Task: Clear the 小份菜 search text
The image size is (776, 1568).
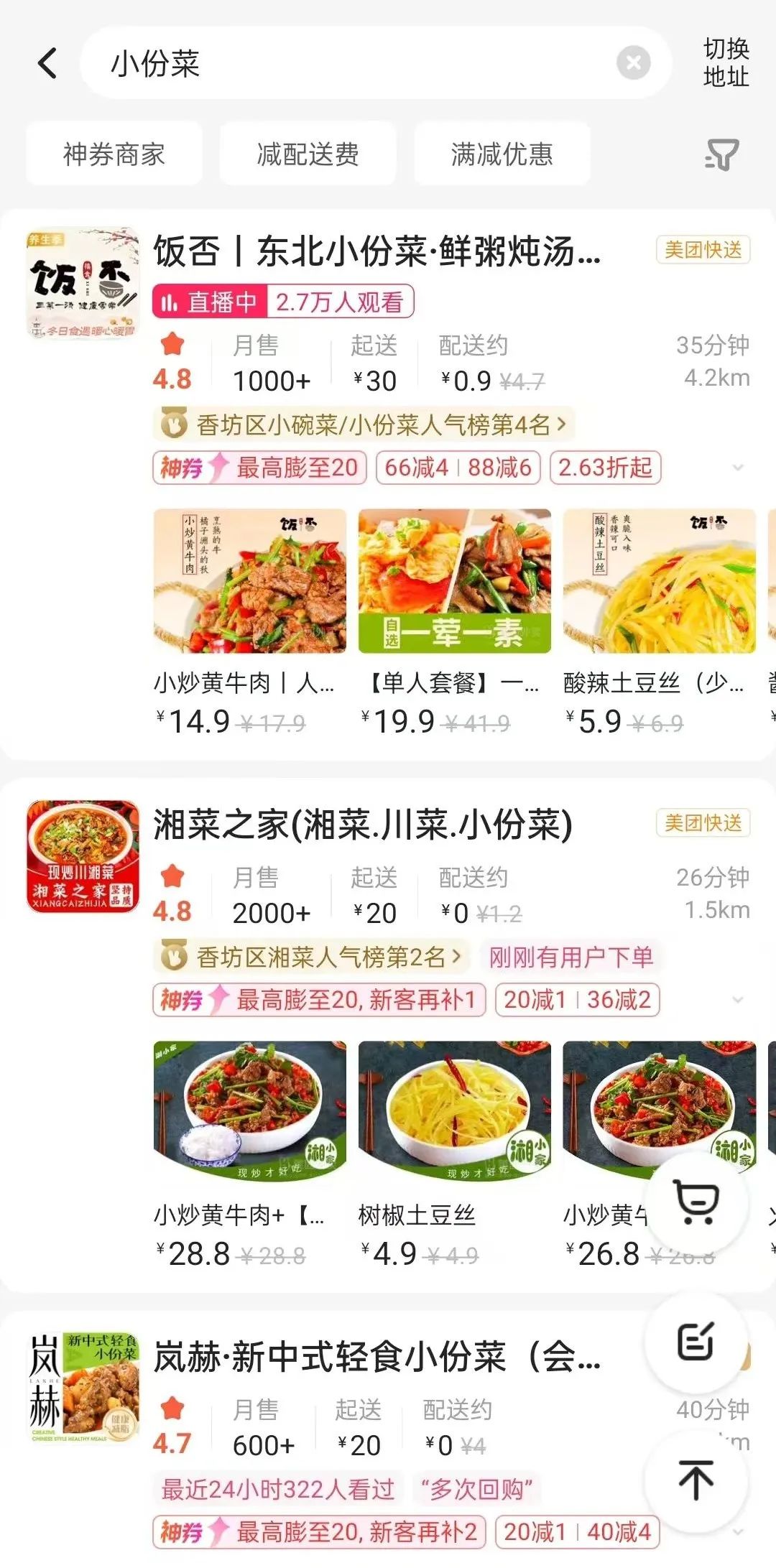Action: pos(633,63)
